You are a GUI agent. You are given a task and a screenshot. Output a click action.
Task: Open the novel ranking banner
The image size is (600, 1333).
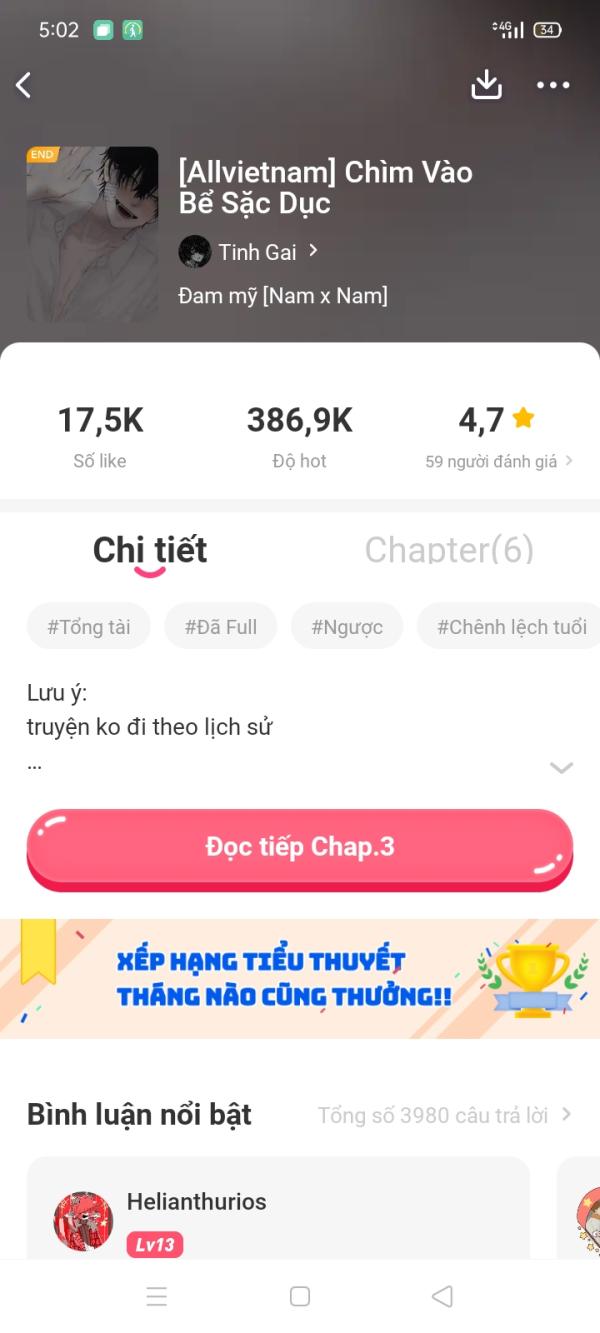[x=300, y=979]
